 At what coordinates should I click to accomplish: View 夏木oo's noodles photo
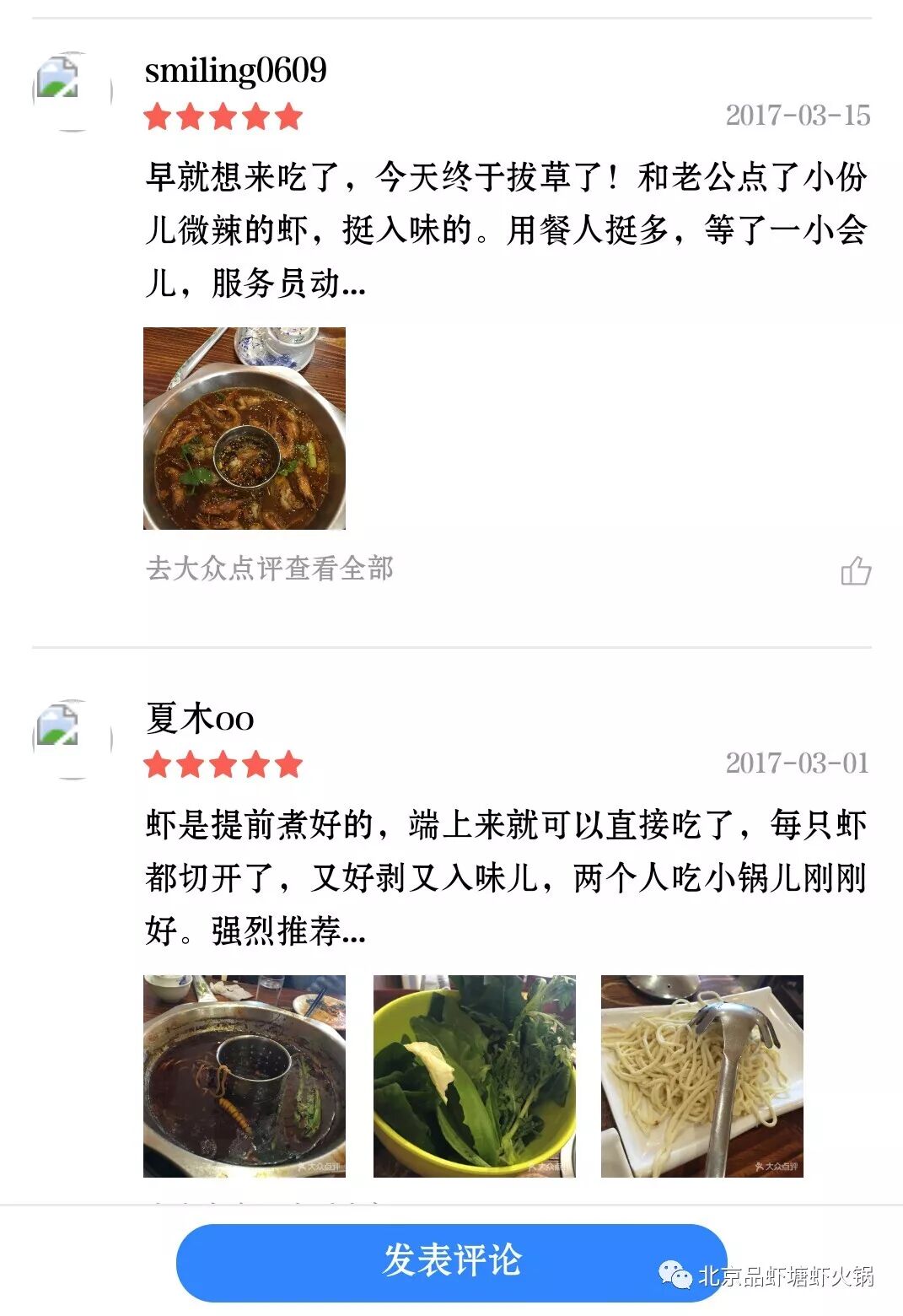point(701,1076)
